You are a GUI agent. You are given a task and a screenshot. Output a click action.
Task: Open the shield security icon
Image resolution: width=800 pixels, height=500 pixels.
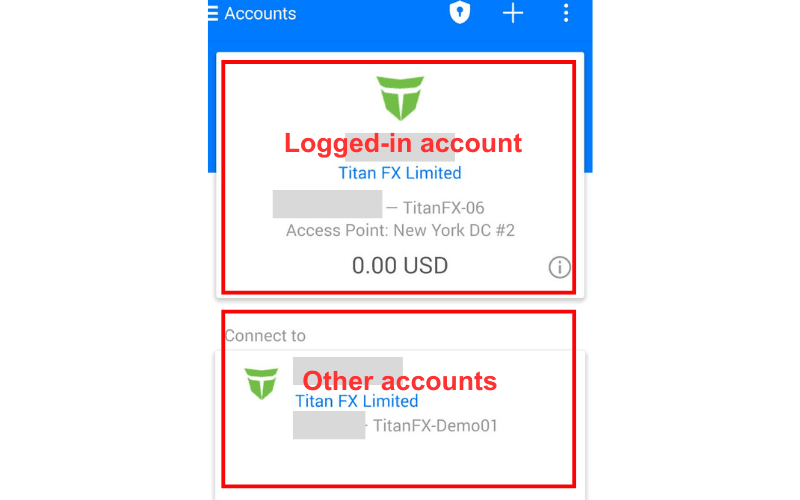[459, 14]
